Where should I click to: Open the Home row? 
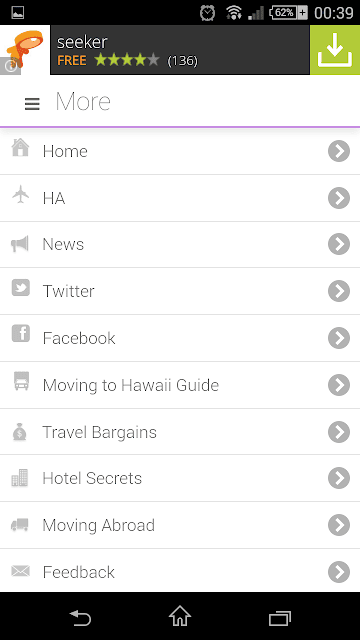pyautogui.click(x=180, y=151)
